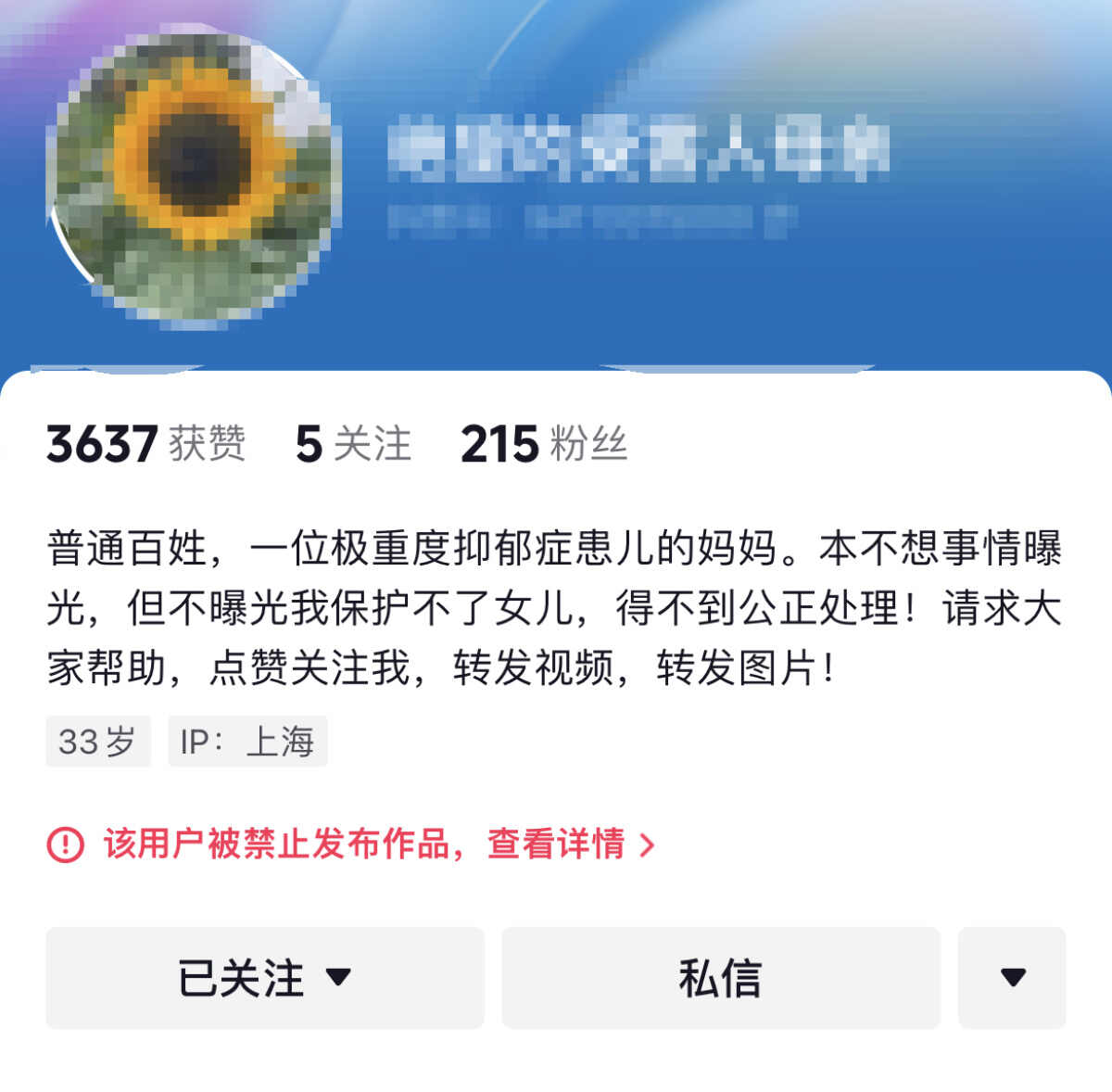
Task: Open the 3637 获赞 likes count
Action: pyautogui.click(x=145, y=444)
